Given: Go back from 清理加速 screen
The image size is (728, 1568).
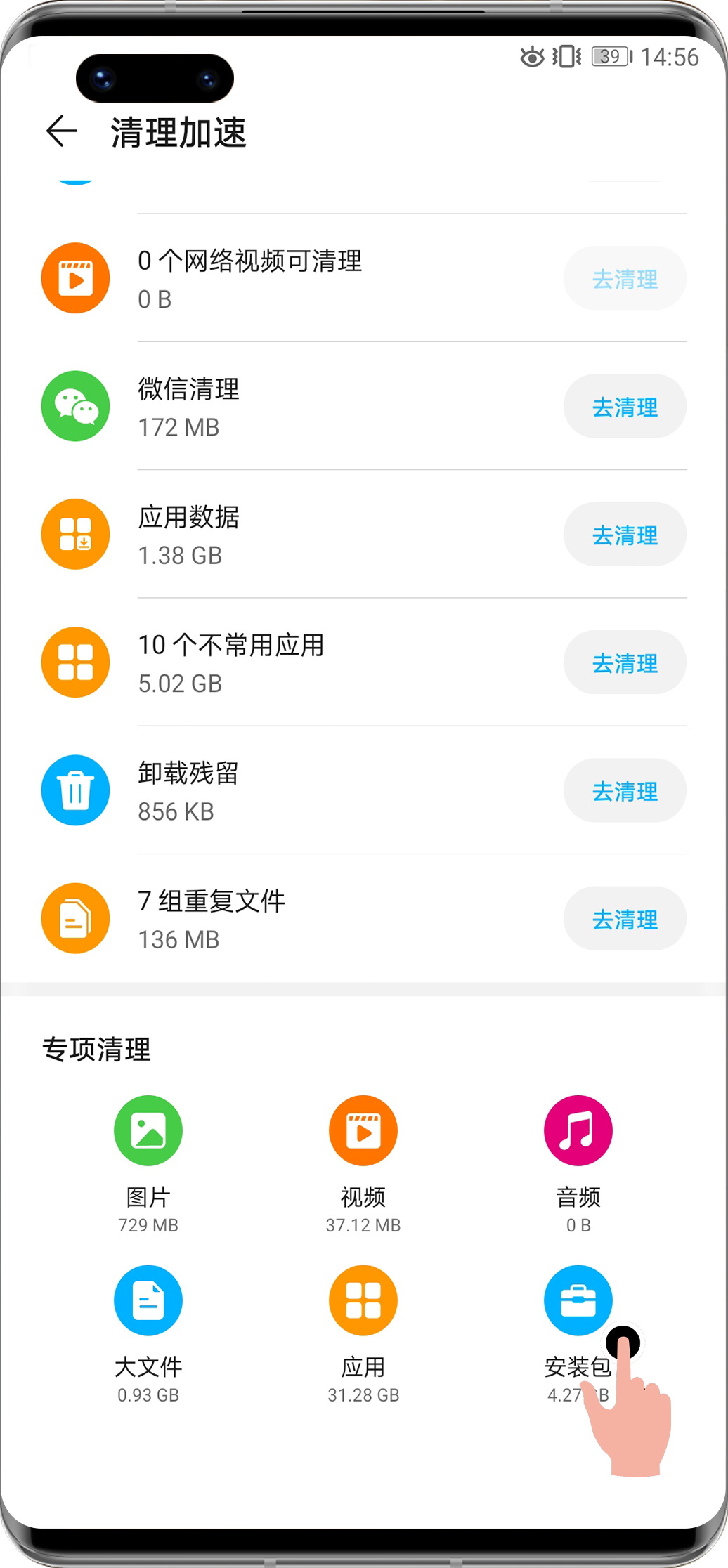Looking at the screenshot, I should point(62,131).
